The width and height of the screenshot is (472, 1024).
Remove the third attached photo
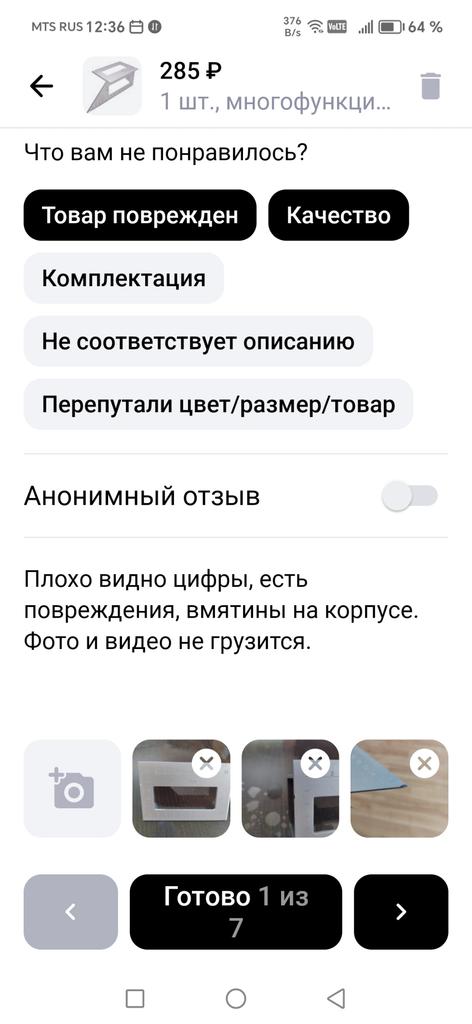pyautogui.click(x=424, y=763)
